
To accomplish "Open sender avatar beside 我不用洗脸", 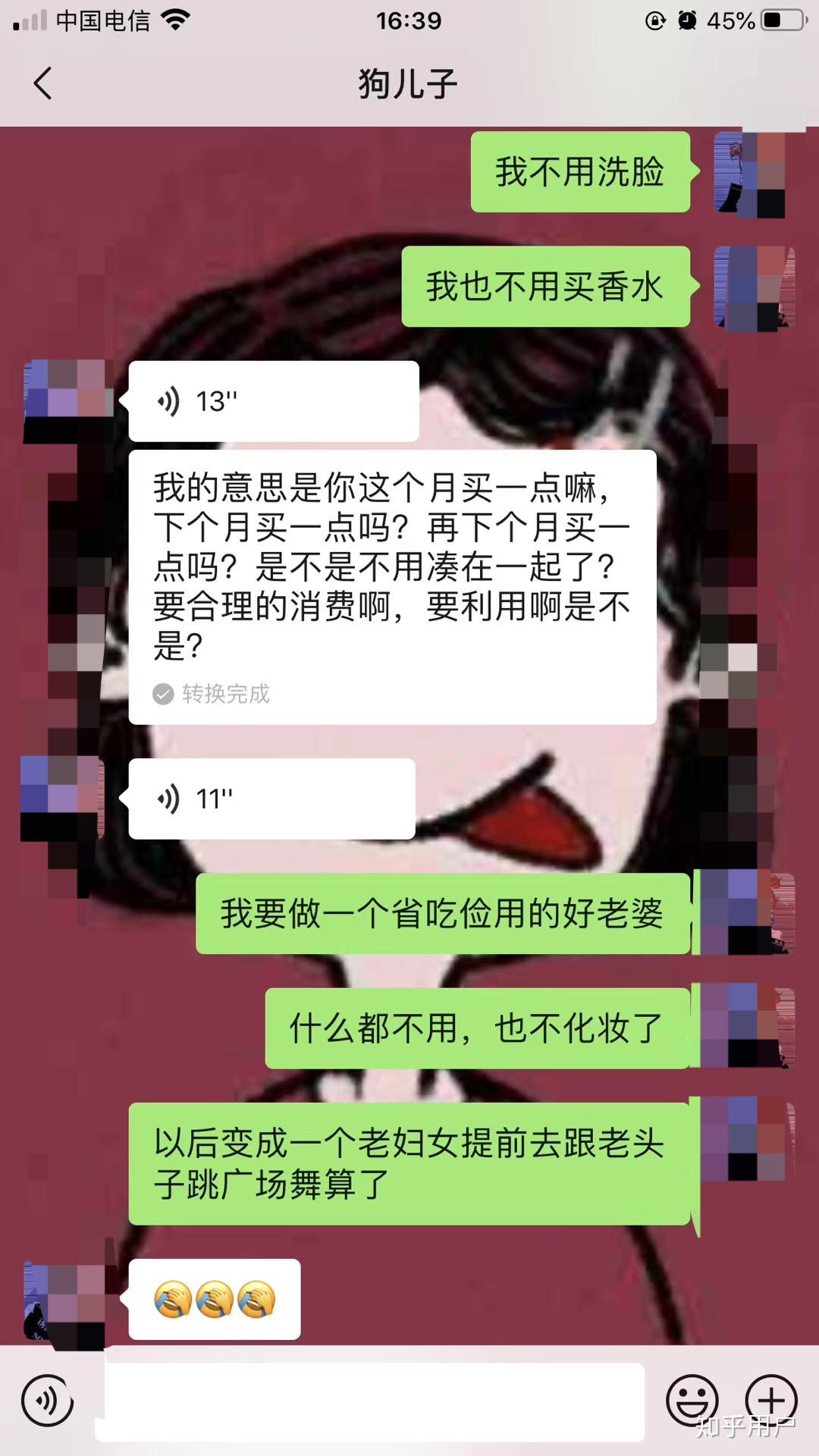I will click(x=751, y=174).
